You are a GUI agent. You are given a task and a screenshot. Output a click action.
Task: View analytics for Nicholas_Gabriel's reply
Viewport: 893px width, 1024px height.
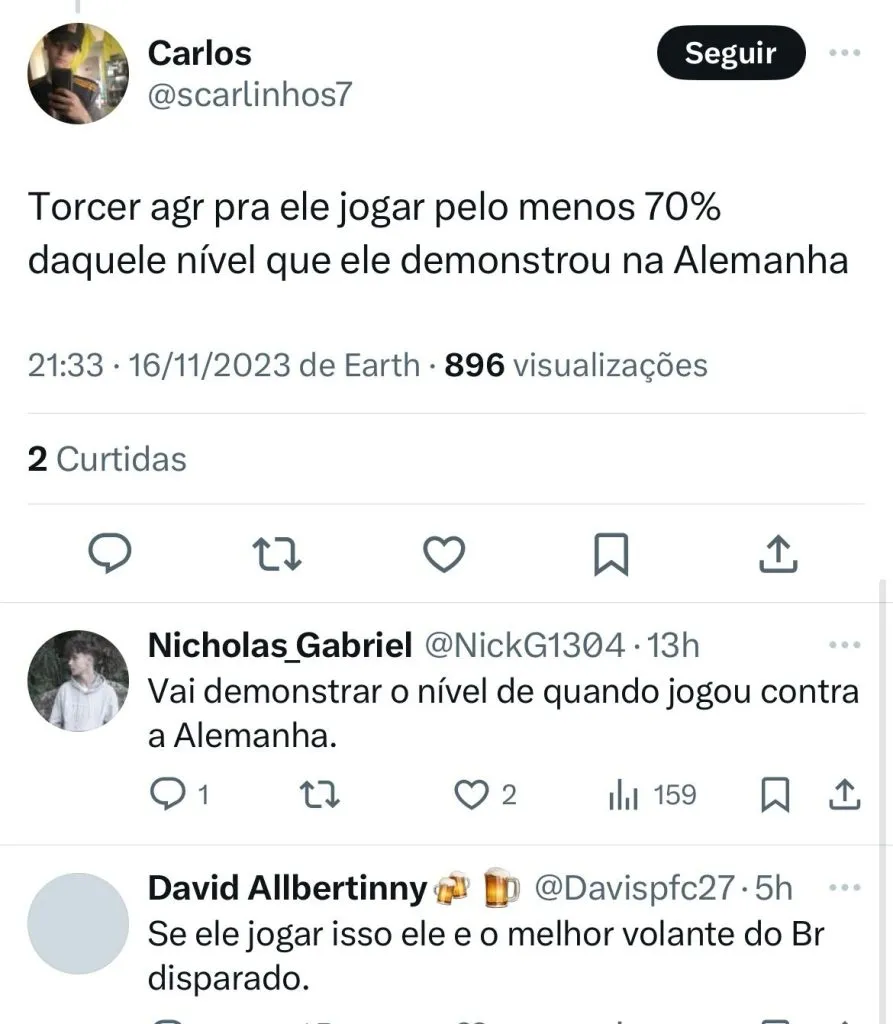[625, 795]
